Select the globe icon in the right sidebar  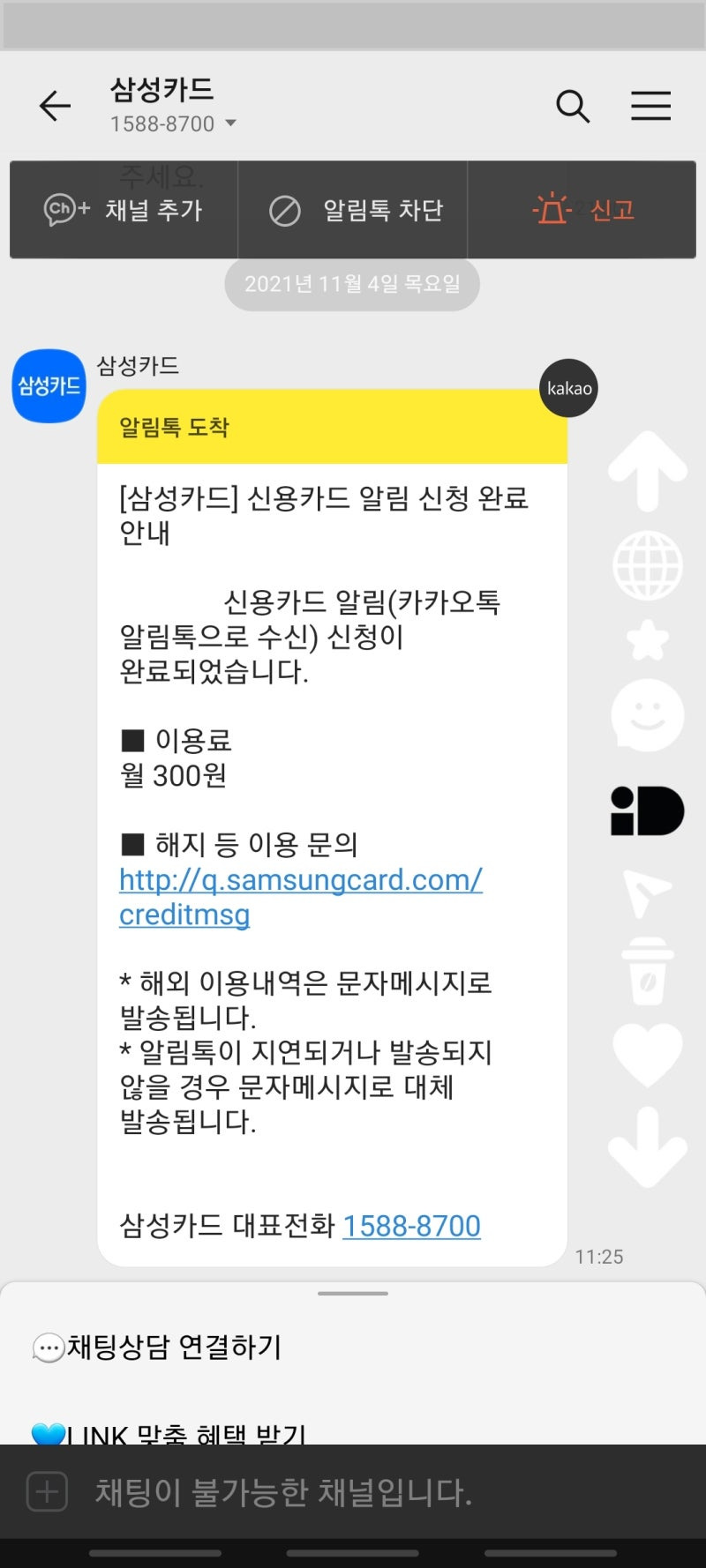[647, 565]
